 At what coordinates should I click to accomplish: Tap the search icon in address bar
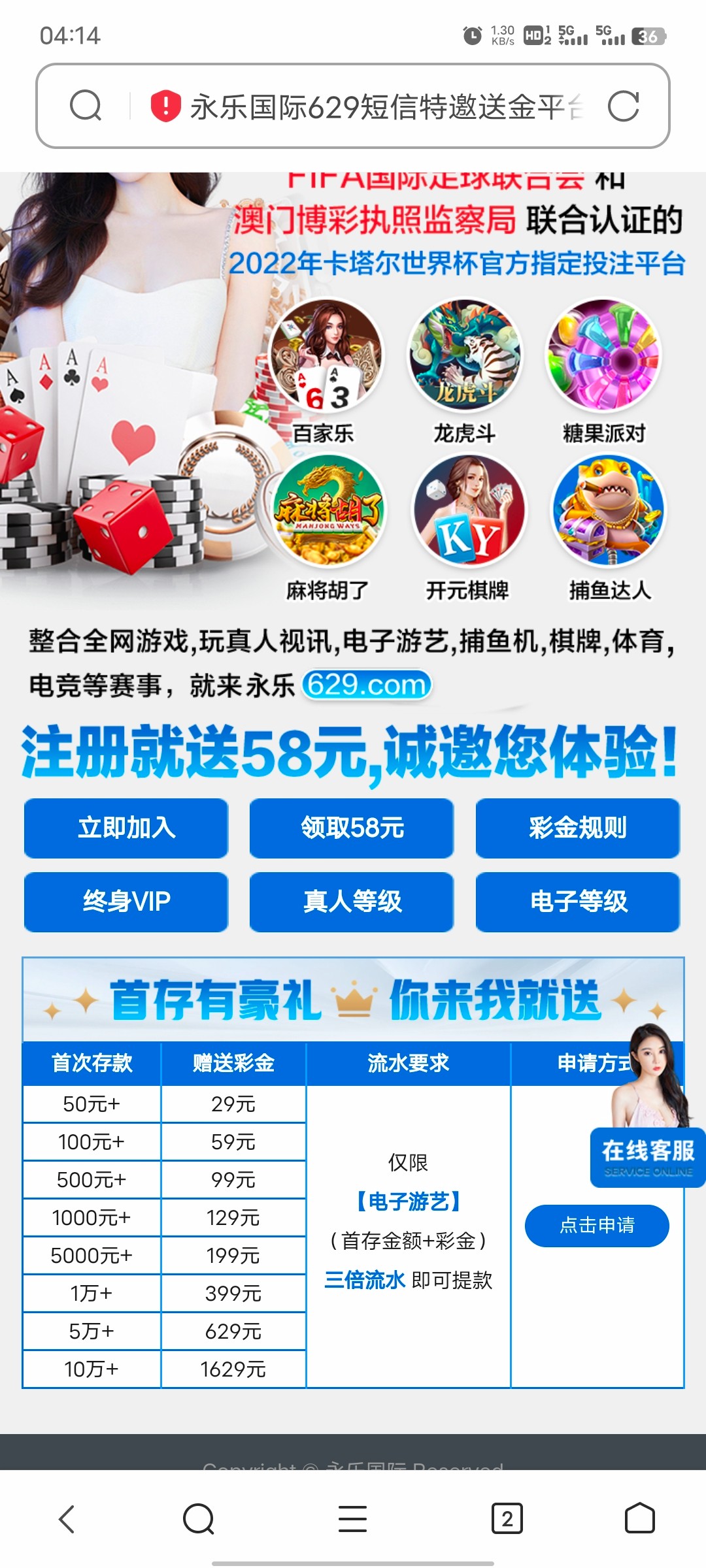(x=86, y=106)
